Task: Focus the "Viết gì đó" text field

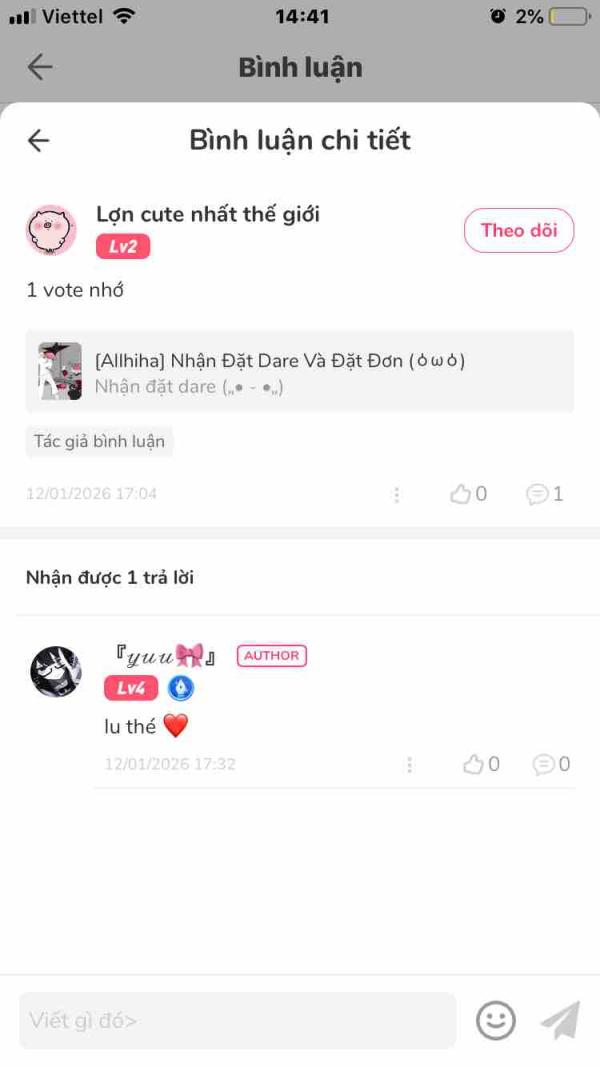Action: pos(237,1021)
